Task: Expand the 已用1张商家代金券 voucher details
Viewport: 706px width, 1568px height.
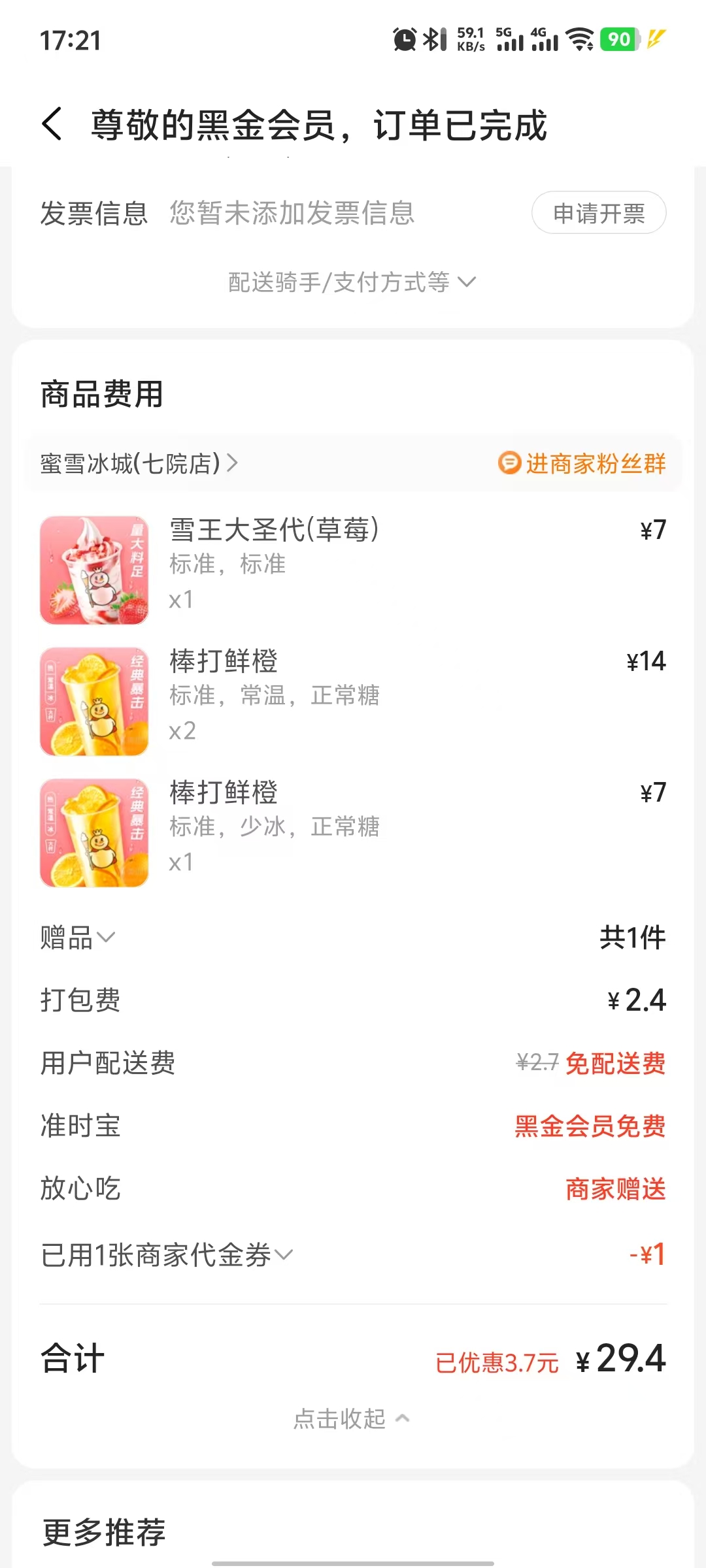Action: click(x=167, y=1255)
